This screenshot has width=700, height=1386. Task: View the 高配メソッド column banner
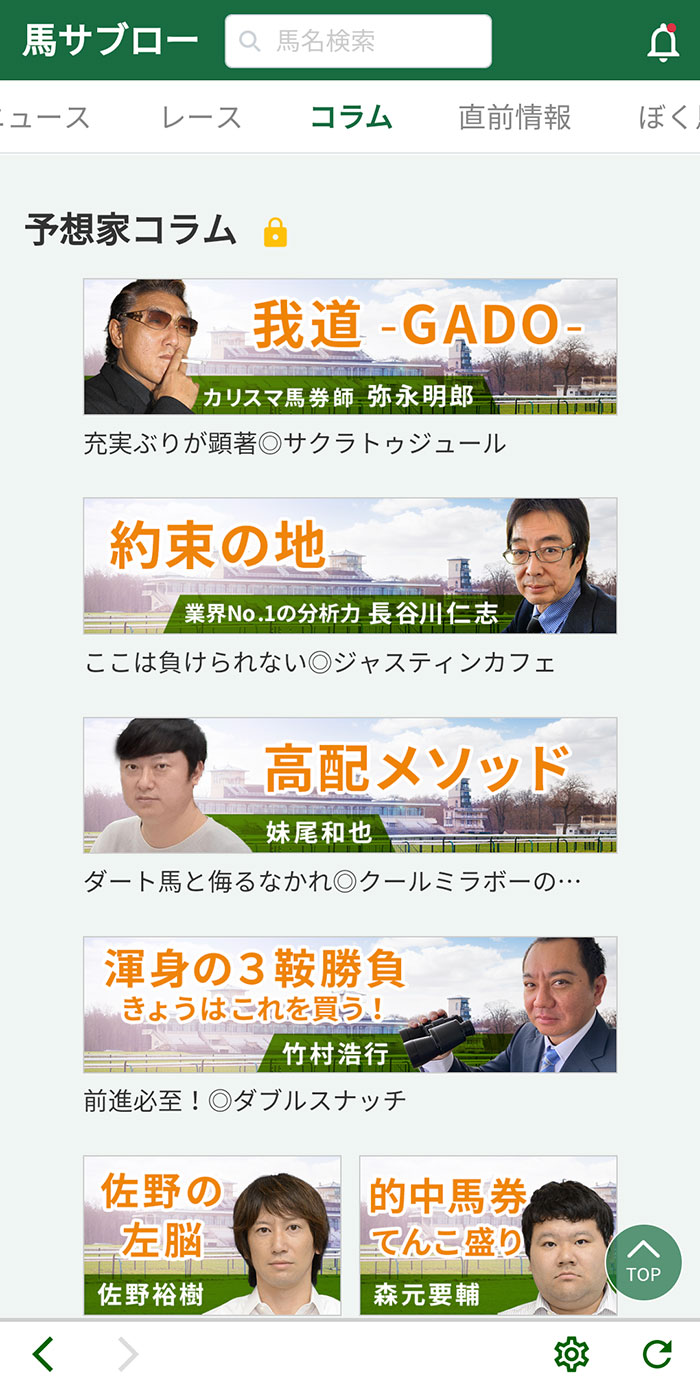tap(350, 784)
